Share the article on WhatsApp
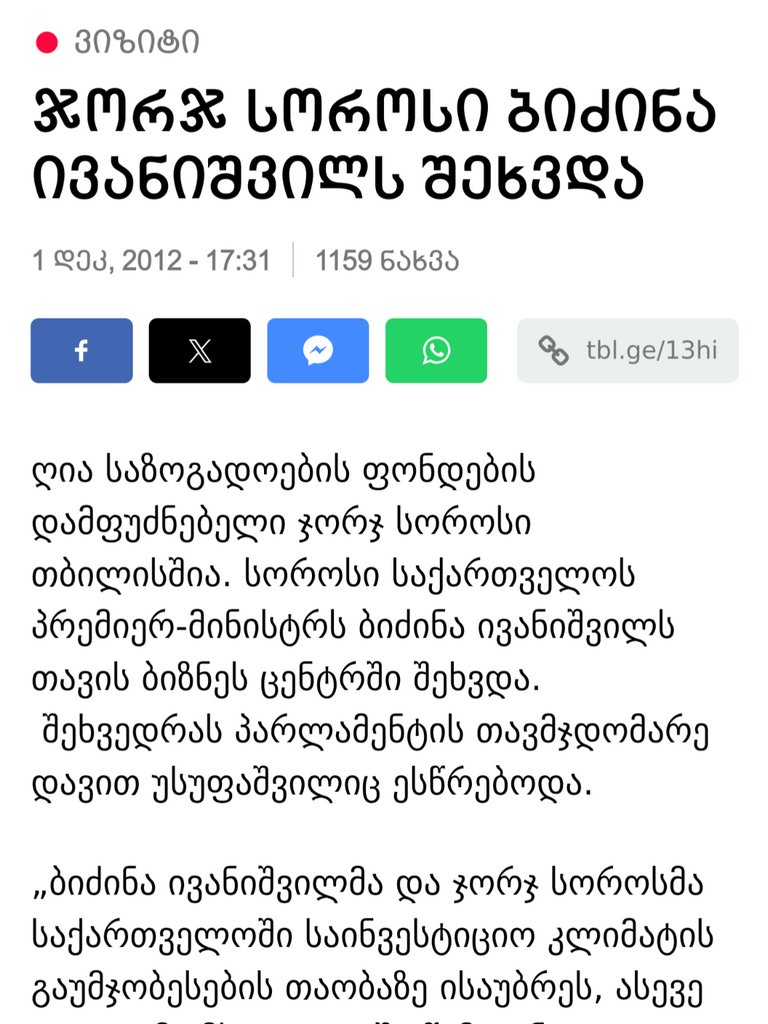The image size is (768, 1024). pos(436,351)
